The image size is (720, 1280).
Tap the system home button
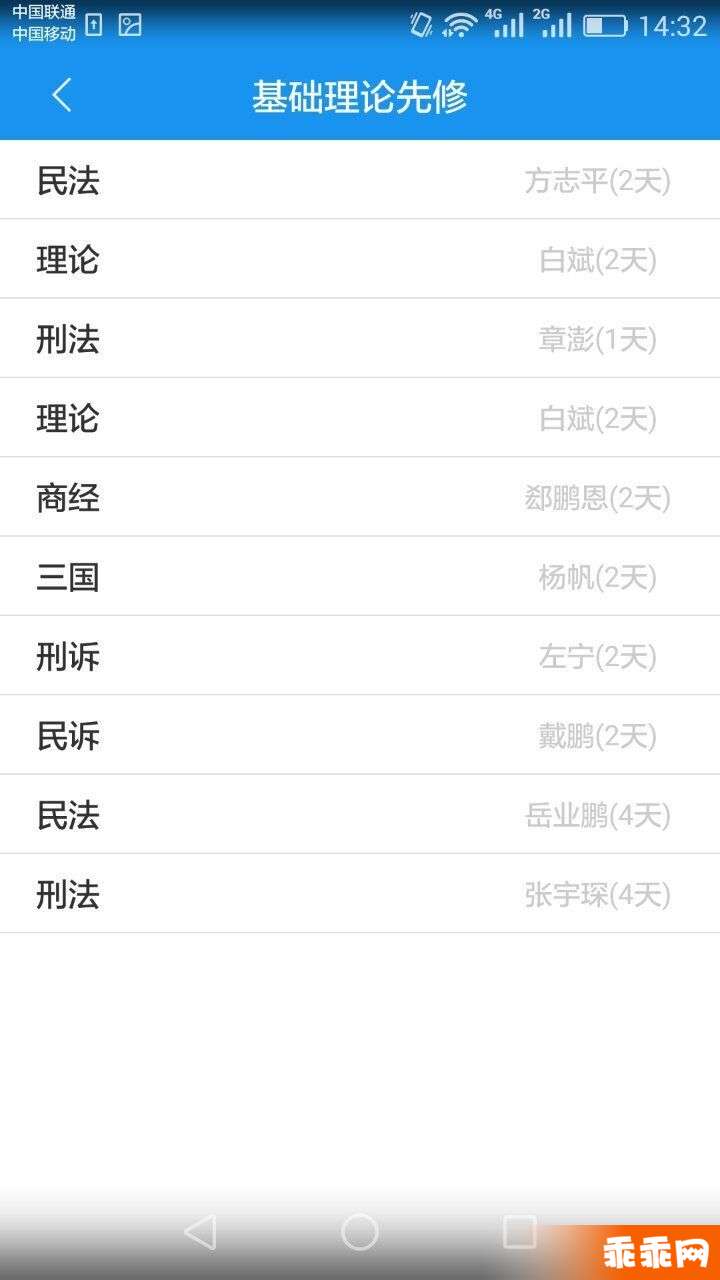pyautogui.click(x=360, y=1232)
